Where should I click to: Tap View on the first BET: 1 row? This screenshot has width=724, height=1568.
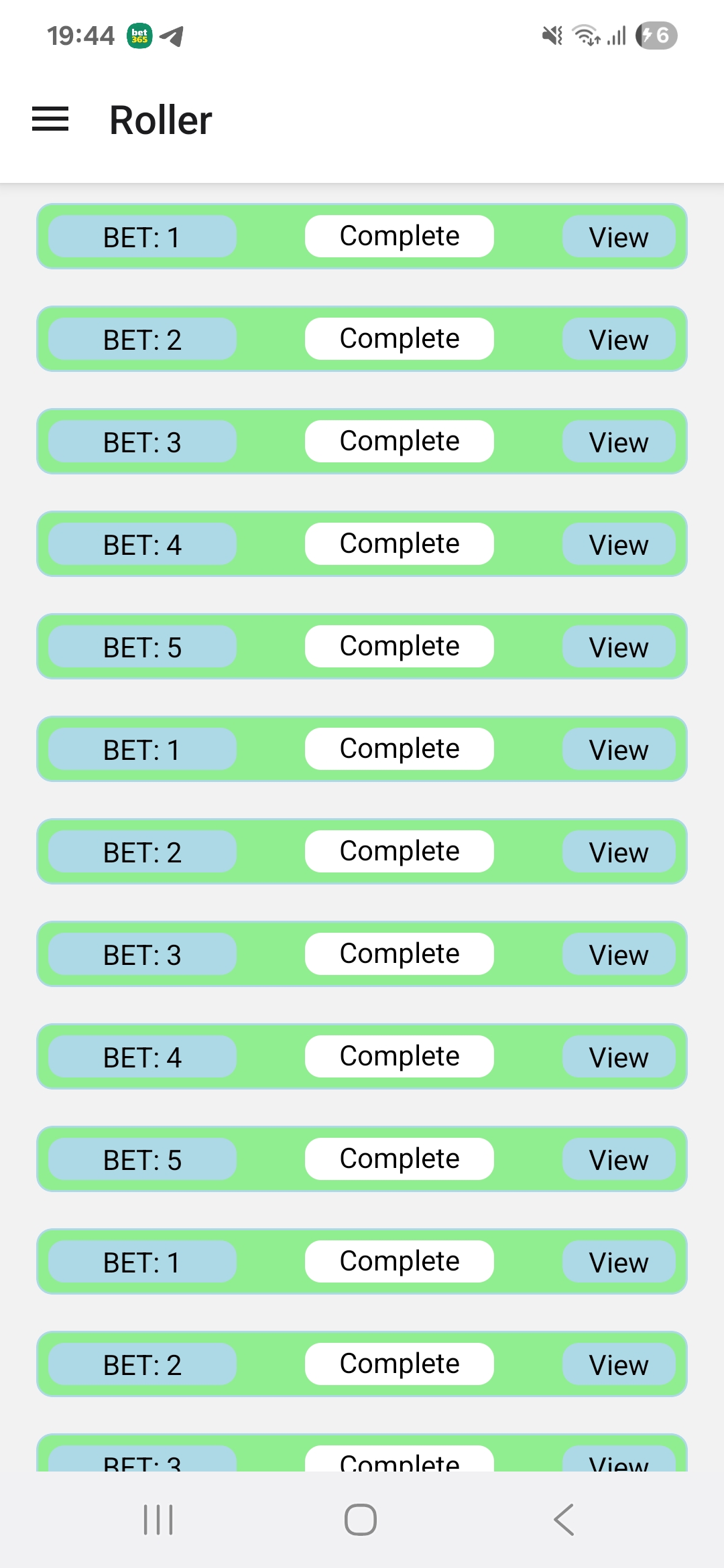(618, 237)
